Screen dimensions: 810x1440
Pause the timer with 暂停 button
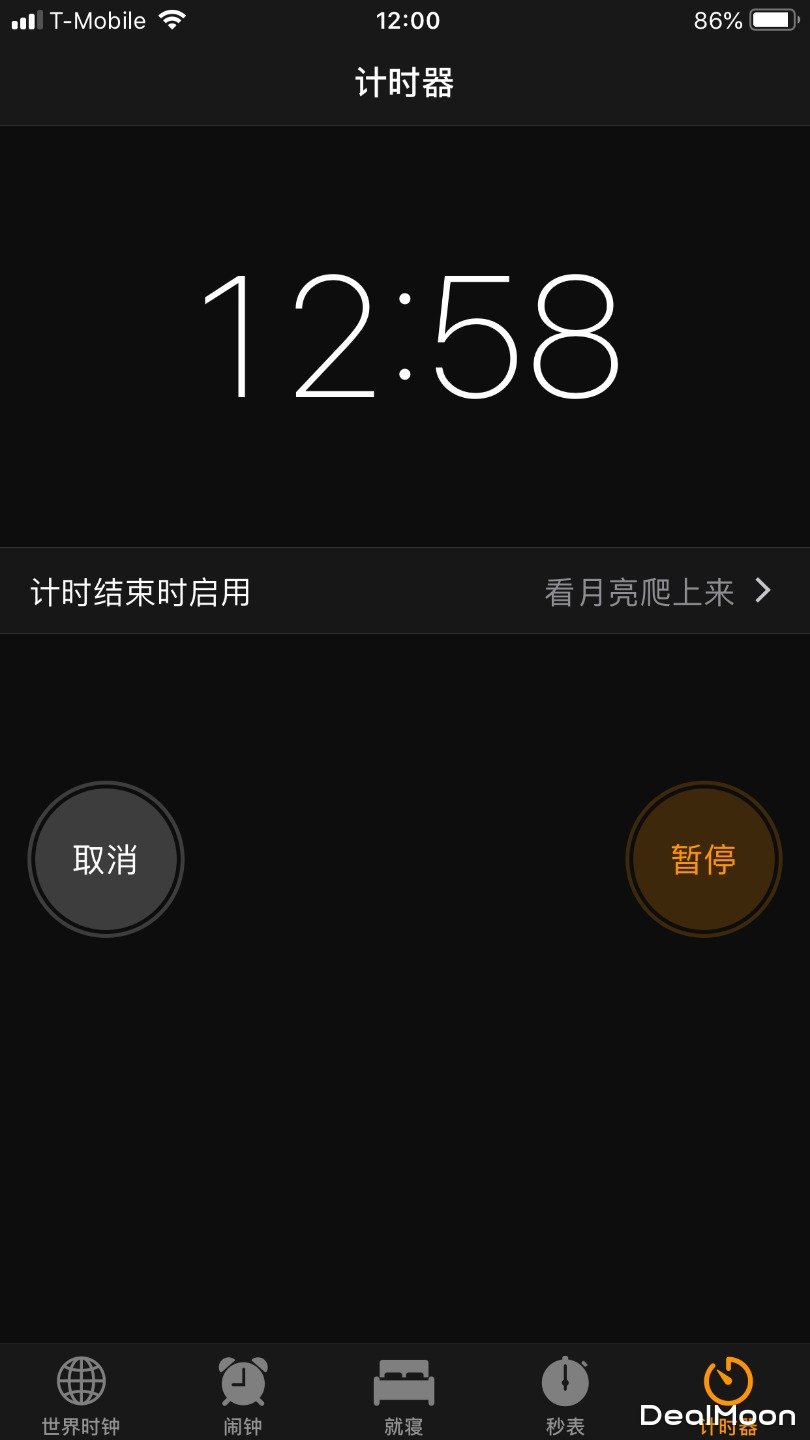pyautogui.click(x=704, y=859)
